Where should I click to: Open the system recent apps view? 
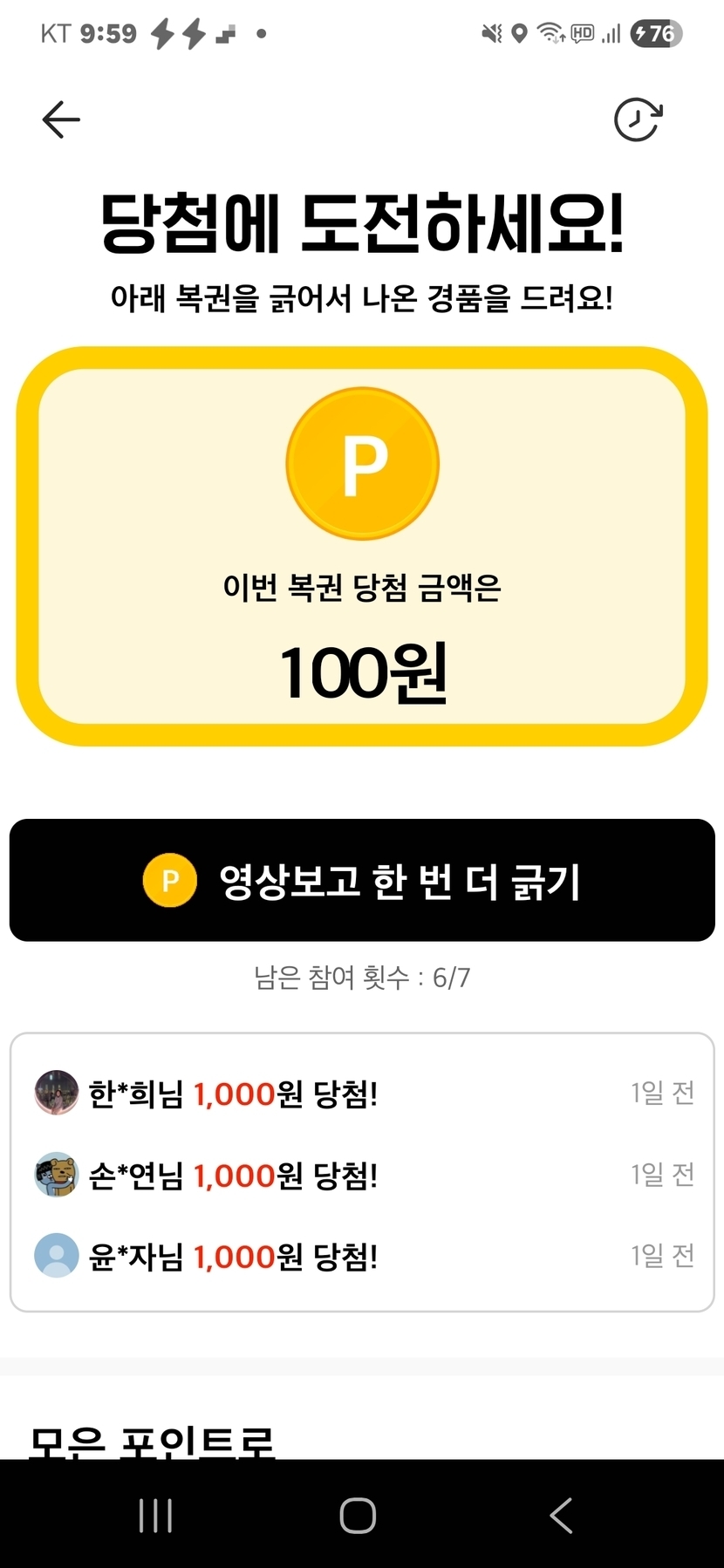coord(156,1516)
